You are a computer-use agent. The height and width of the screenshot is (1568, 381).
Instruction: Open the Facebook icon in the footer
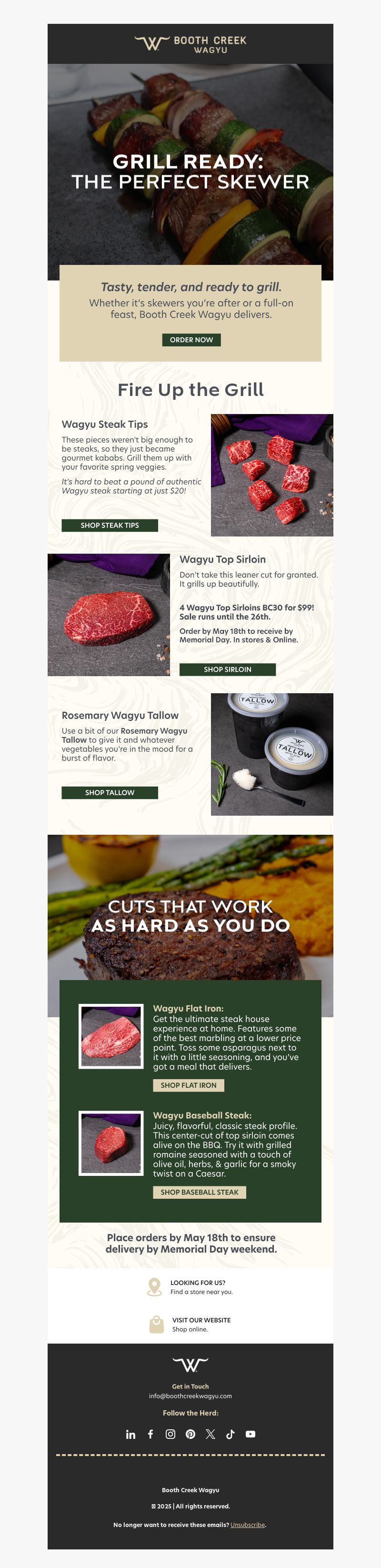(x=150, y=1434)
